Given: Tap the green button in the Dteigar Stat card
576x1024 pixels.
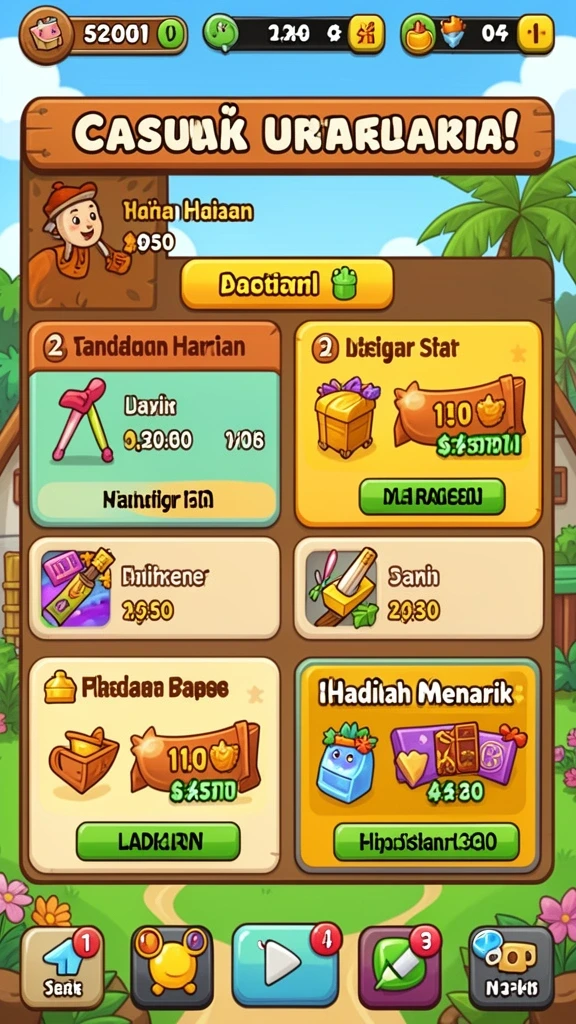Looking at the screenshot, I should point(432,497).
